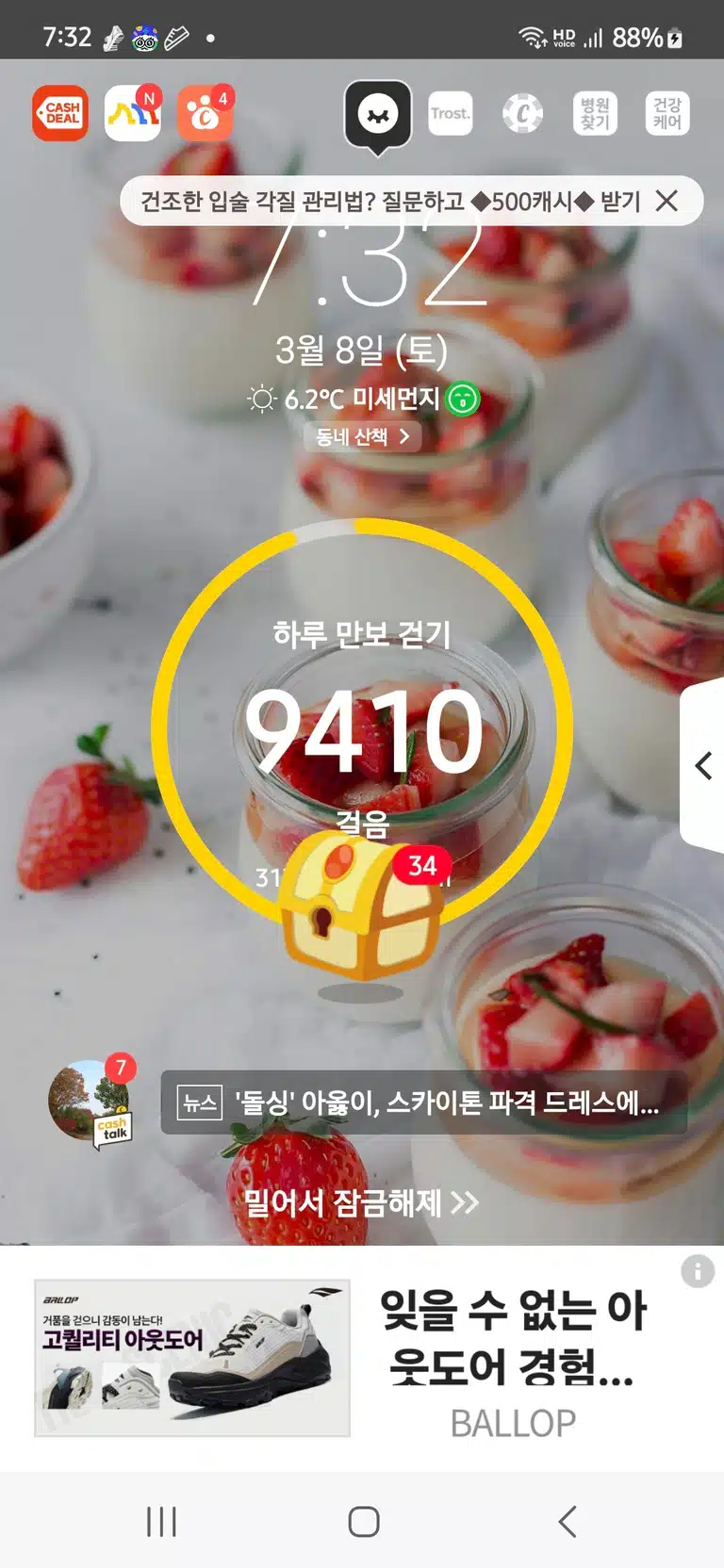Tap the black chat face icon
The width and height of the screenshot is (724, 1568).
[x=378, y=114]
